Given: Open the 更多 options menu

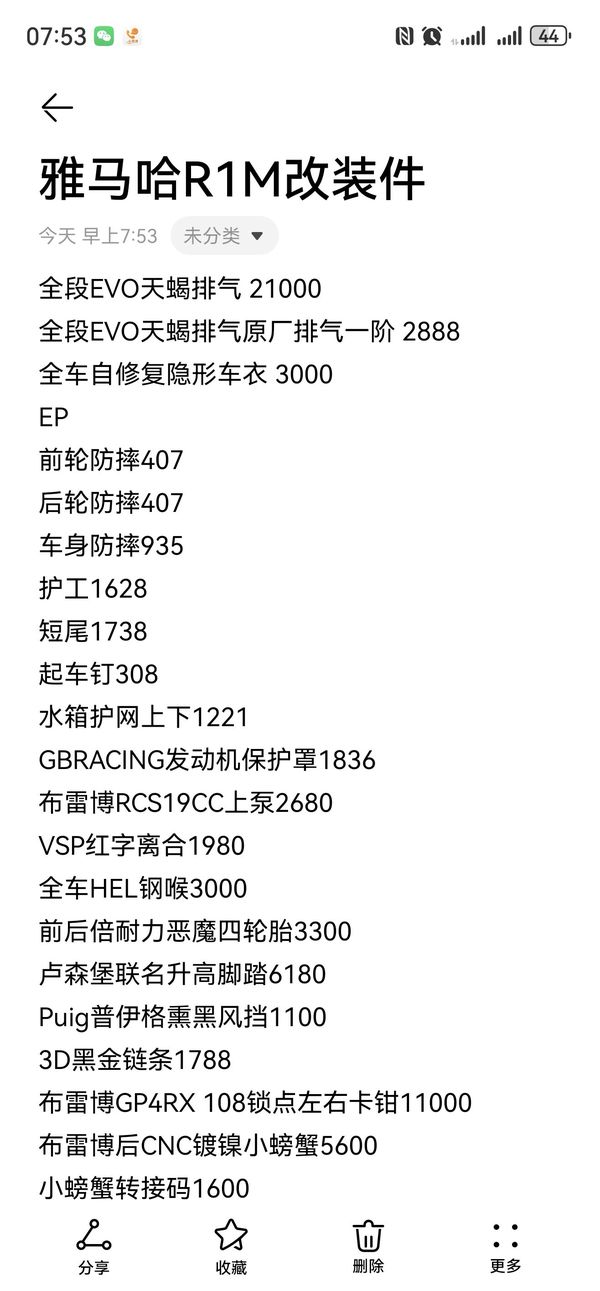Looking at the screenshot, I should [x=505, y=1246].
